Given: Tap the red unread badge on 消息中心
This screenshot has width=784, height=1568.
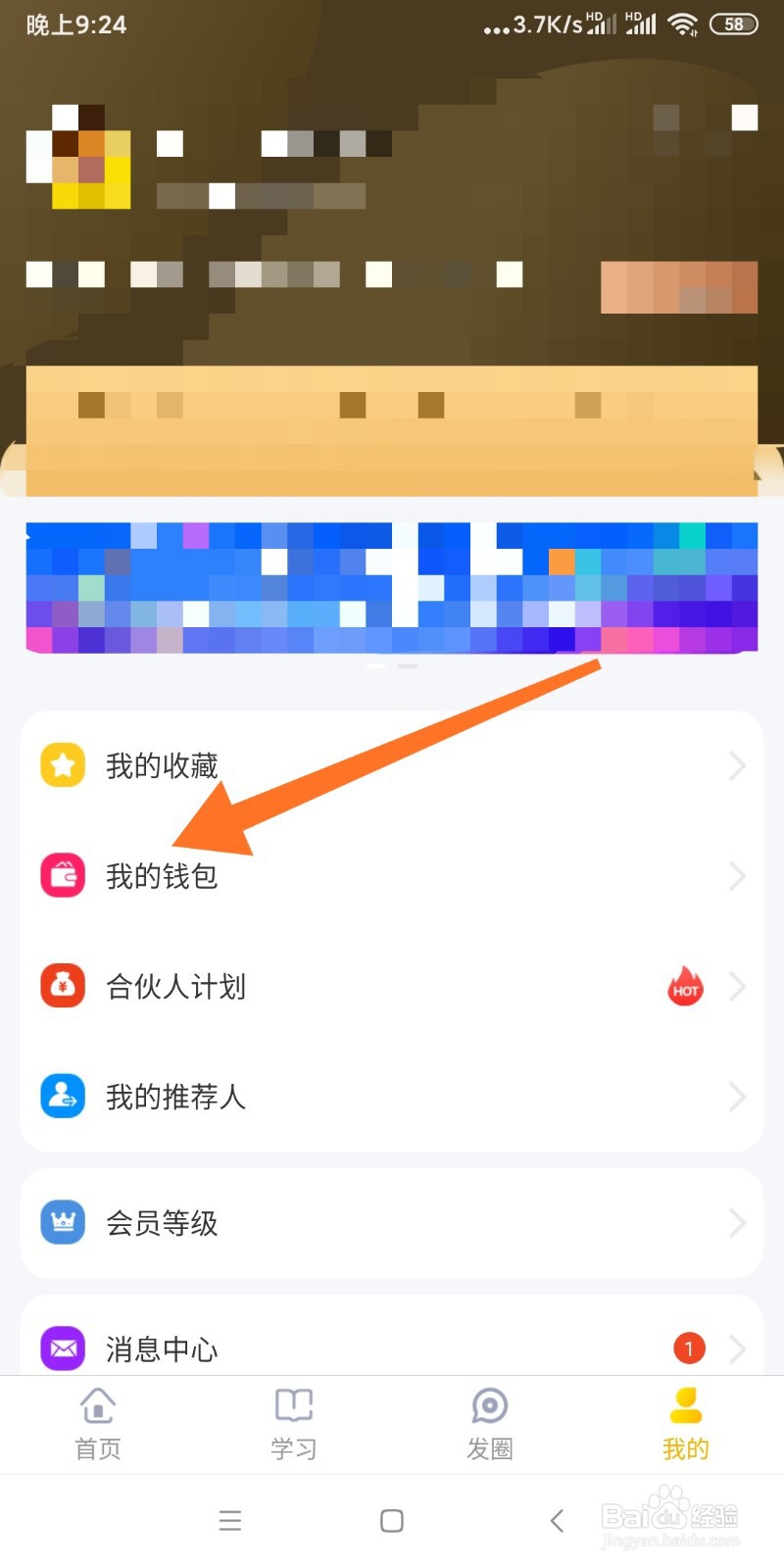Looking at the screenshot, I should tap(689, 1348).
